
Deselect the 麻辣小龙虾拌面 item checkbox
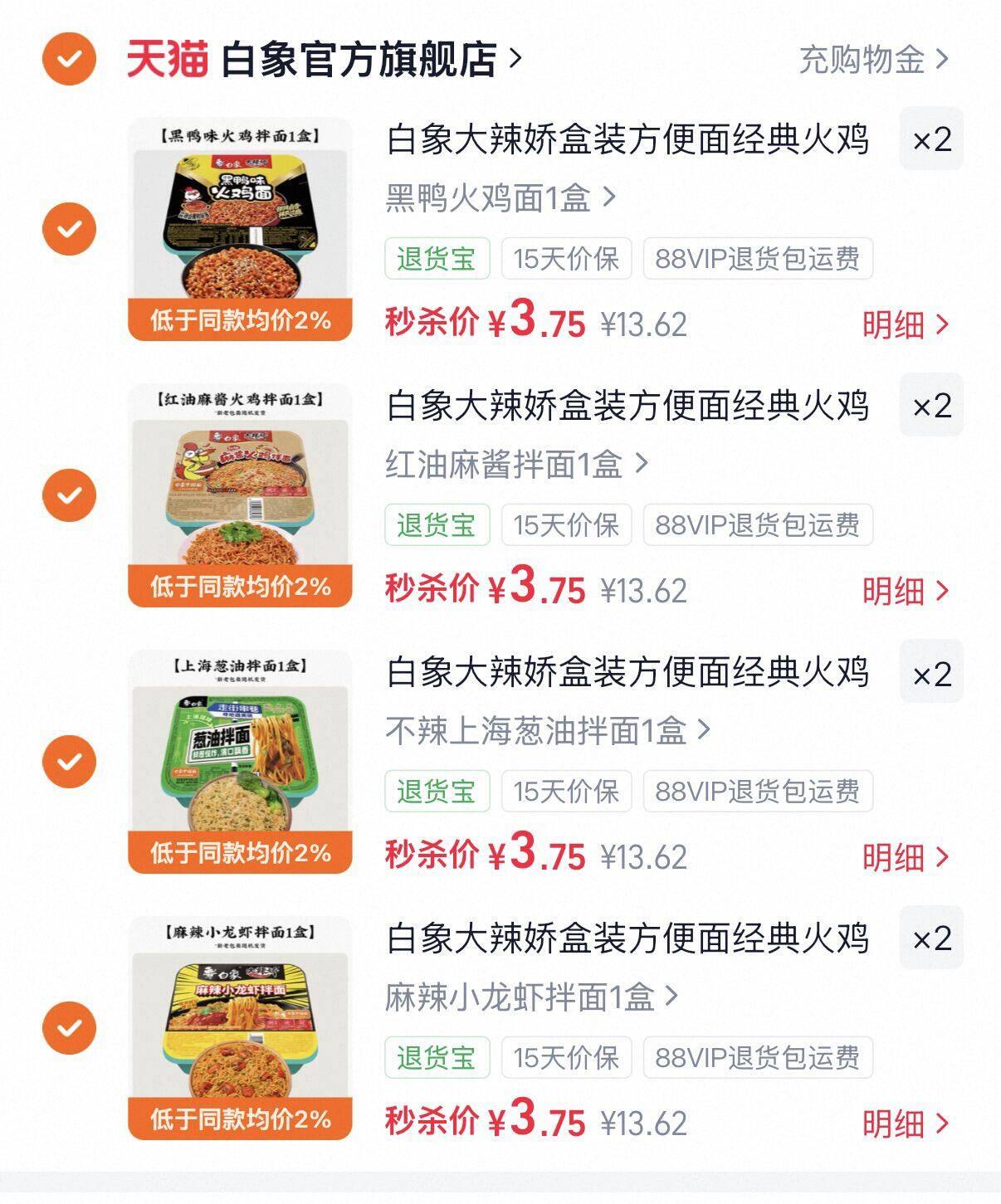tap(69, 1027)
